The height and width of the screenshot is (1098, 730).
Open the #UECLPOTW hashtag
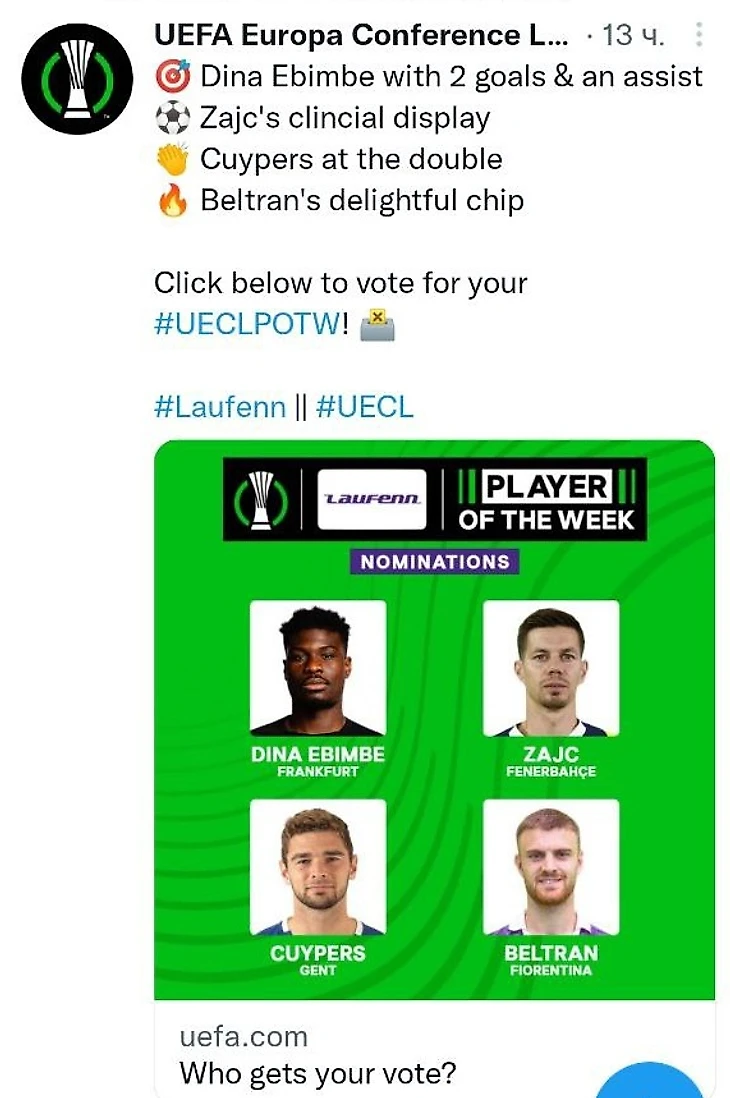pyautogui.click(x=248, y=326)
